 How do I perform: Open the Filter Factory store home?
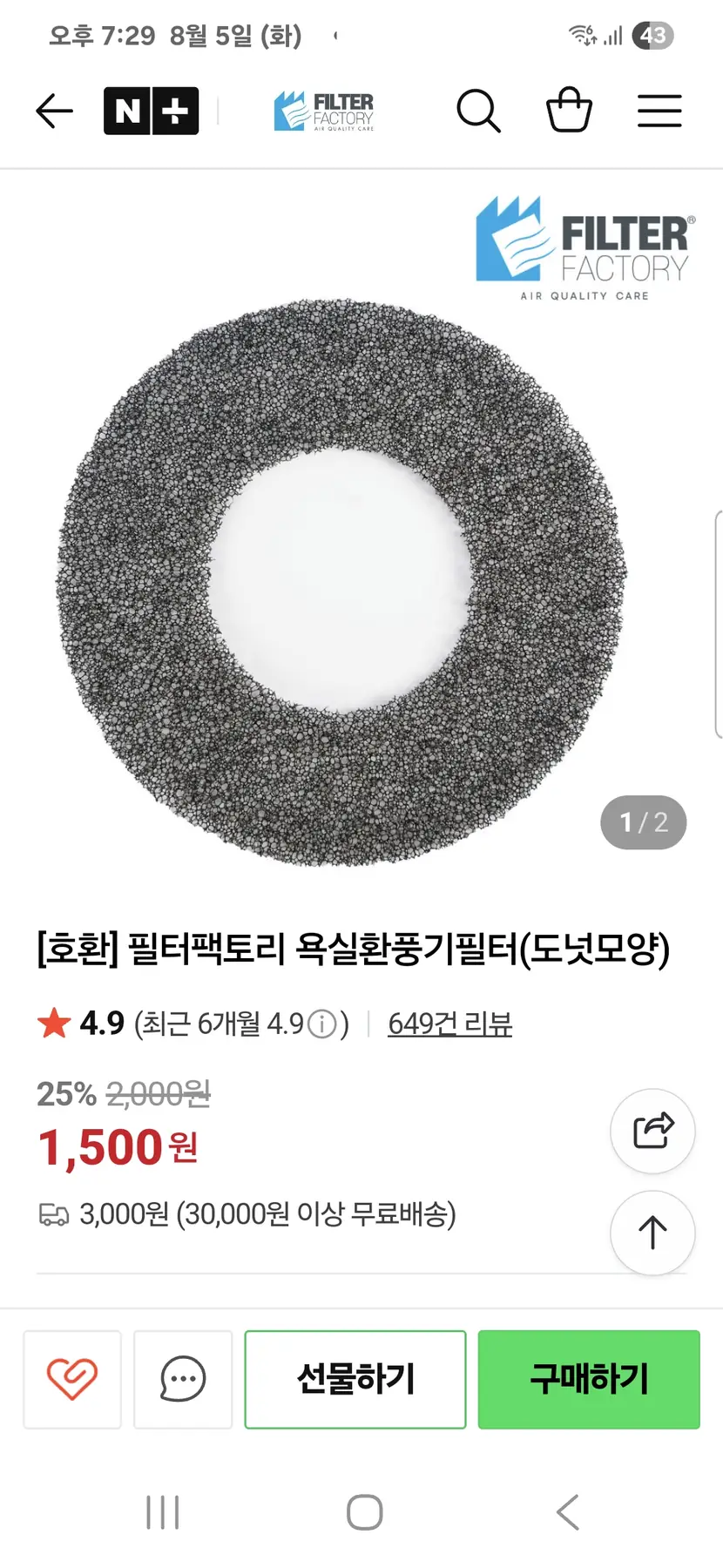[324, 112]
